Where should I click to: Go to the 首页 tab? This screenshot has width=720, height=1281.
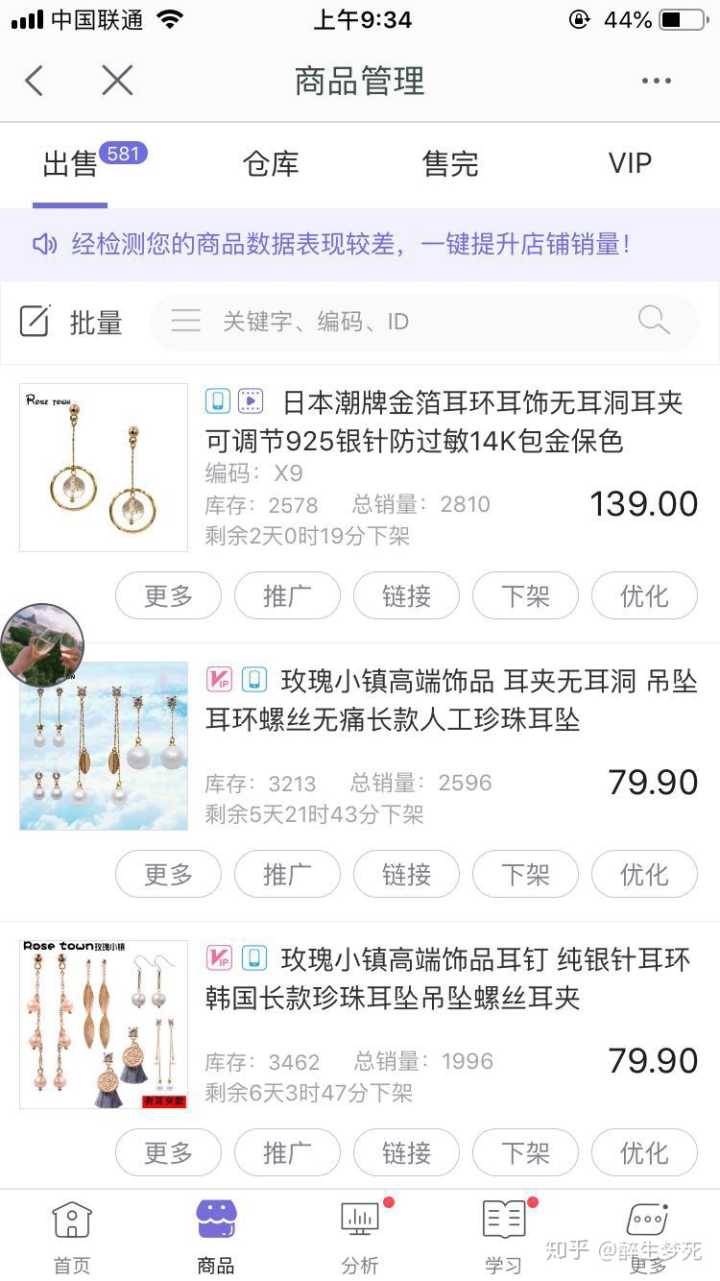[72, 1236]
